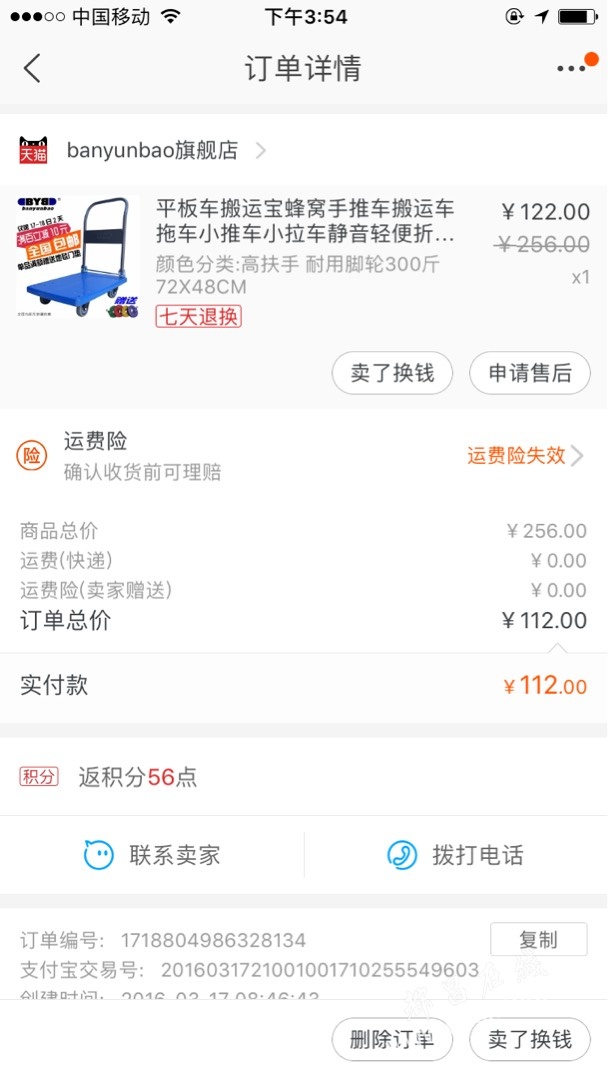The height and width of the screenshot is (1080, 608).
Task: Open banyunbao旗舰店 store page
Action: pos(152,151)
